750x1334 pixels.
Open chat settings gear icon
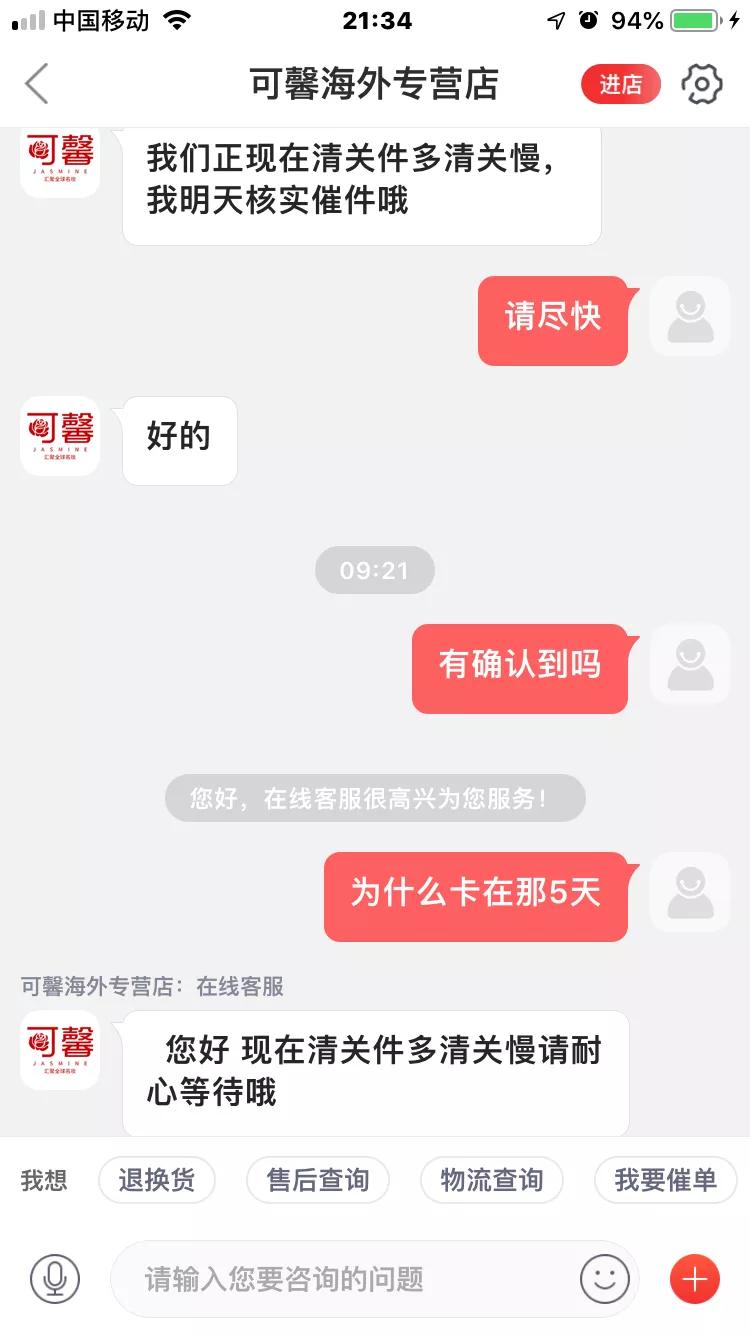pos(702,85)
